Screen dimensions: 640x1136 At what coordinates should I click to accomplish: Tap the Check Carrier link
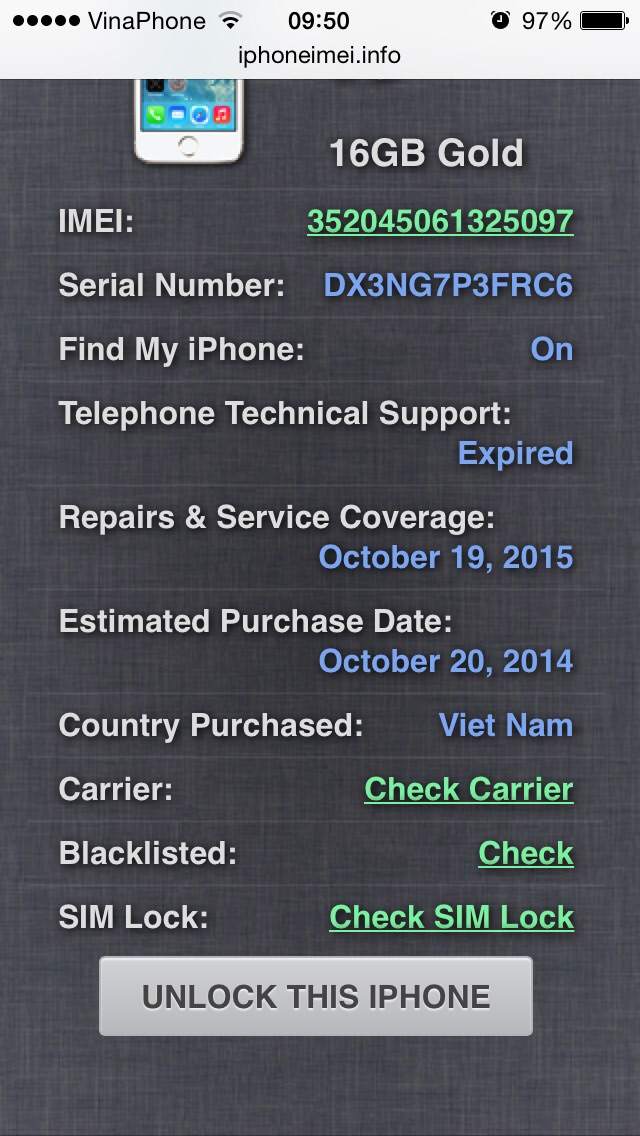468,789
